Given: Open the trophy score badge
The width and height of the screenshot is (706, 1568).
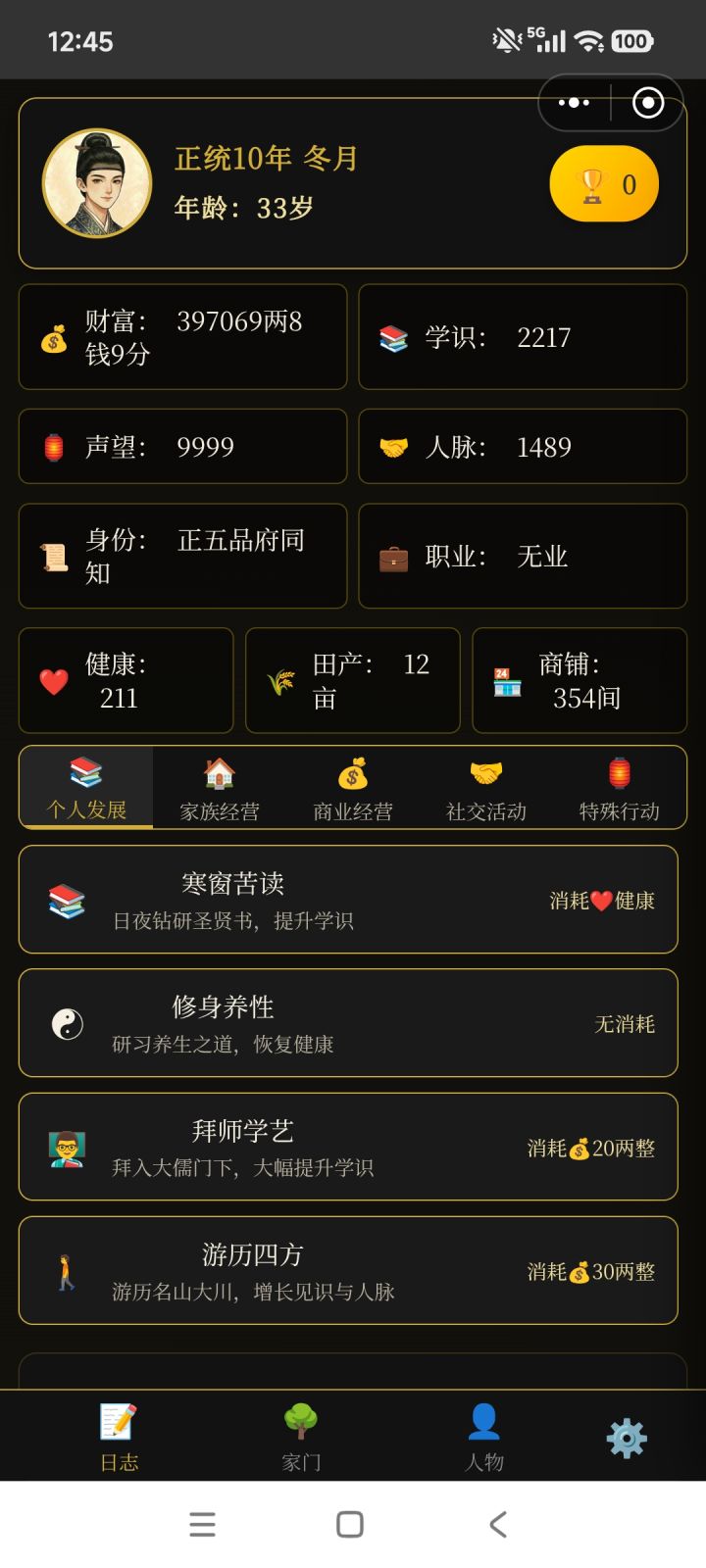Looking at the screenshot, I should 604,183.
